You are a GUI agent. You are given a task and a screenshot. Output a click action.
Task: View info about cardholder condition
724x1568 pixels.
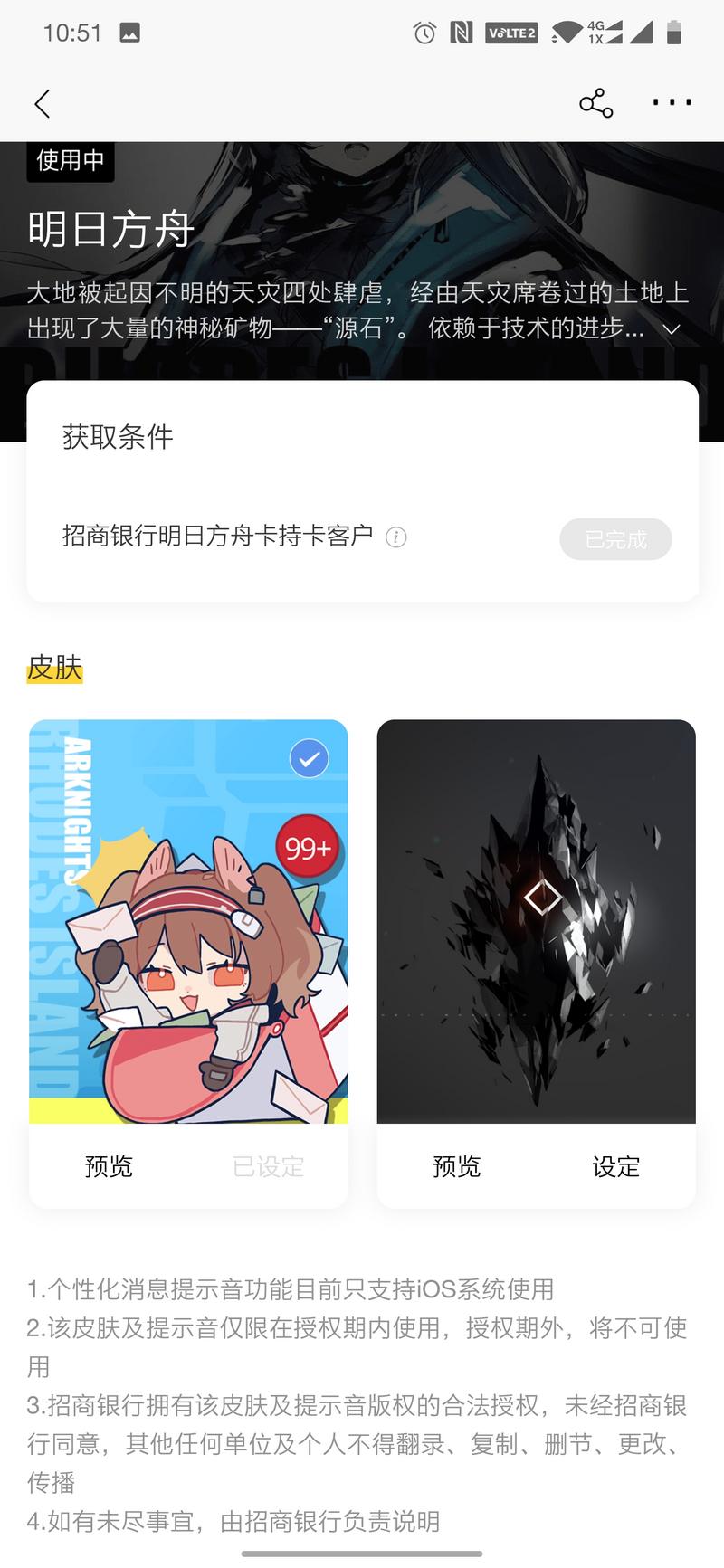point(396,537)
